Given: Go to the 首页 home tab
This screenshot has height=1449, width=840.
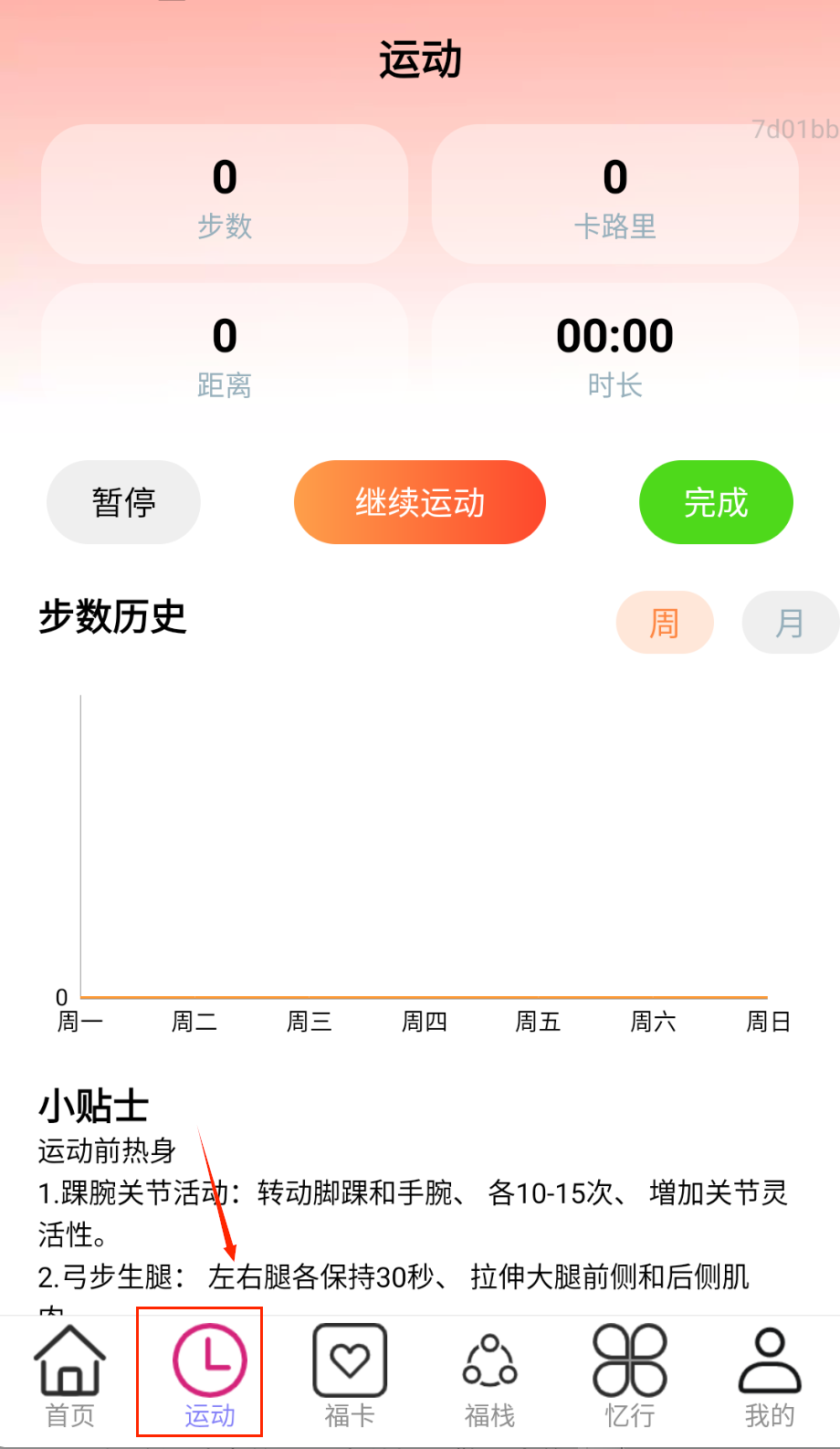Looking at the screenshot, I should click(x=70, y=1375).
